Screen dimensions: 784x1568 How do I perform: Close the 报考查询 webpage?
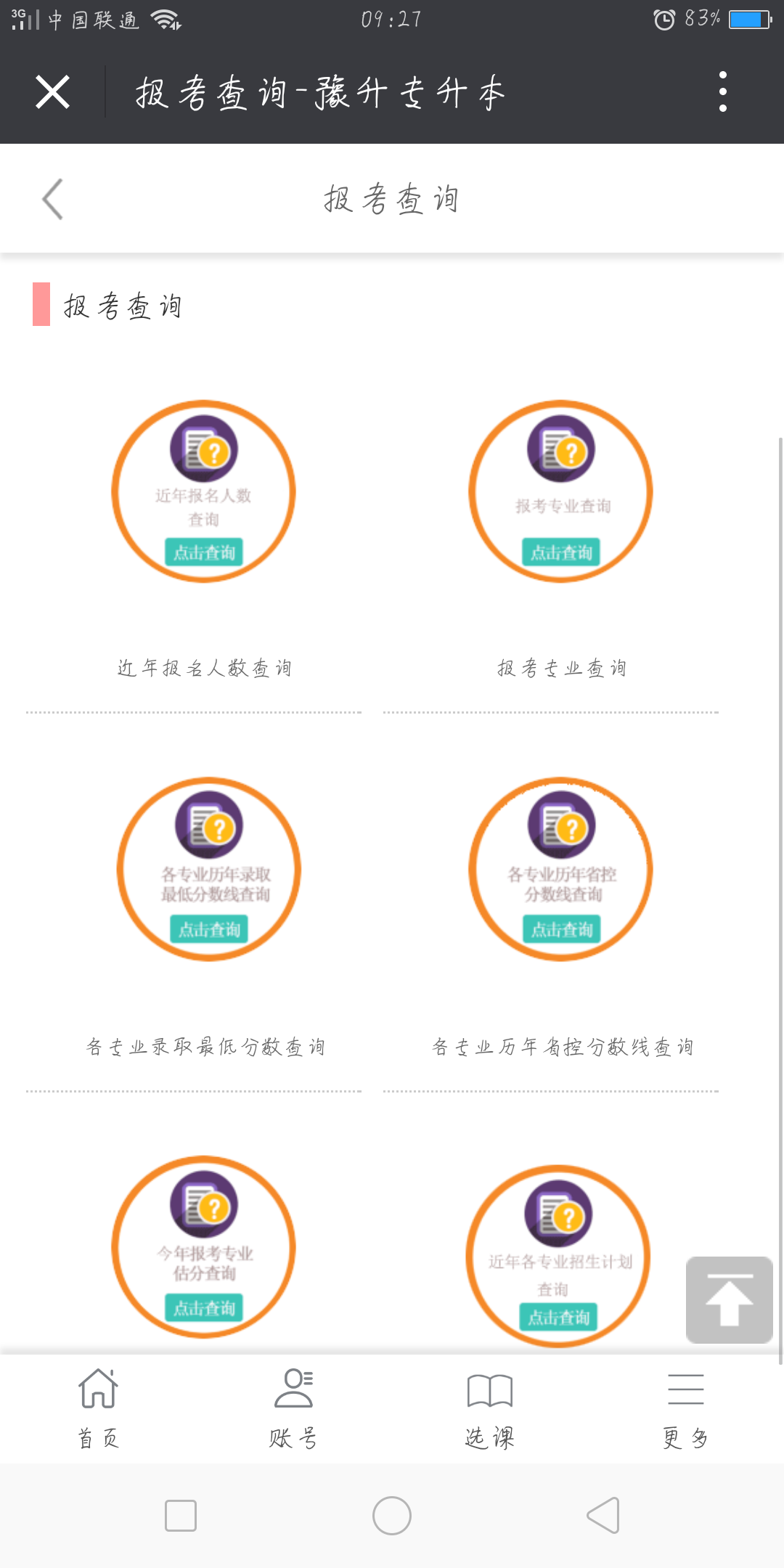tap(52, 92)
